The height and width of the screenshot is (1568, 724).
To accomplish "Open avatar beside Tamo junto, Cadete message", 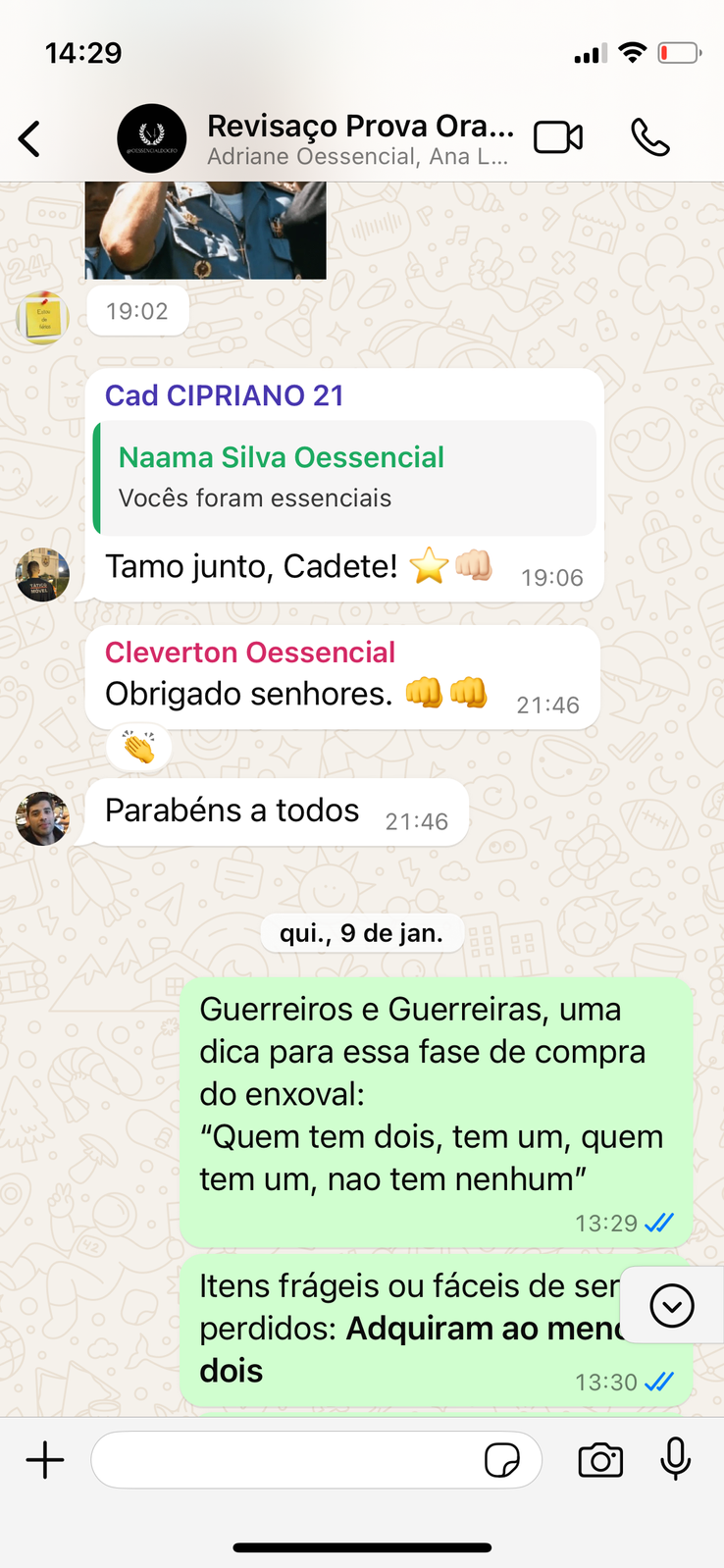I will point(42,575).
